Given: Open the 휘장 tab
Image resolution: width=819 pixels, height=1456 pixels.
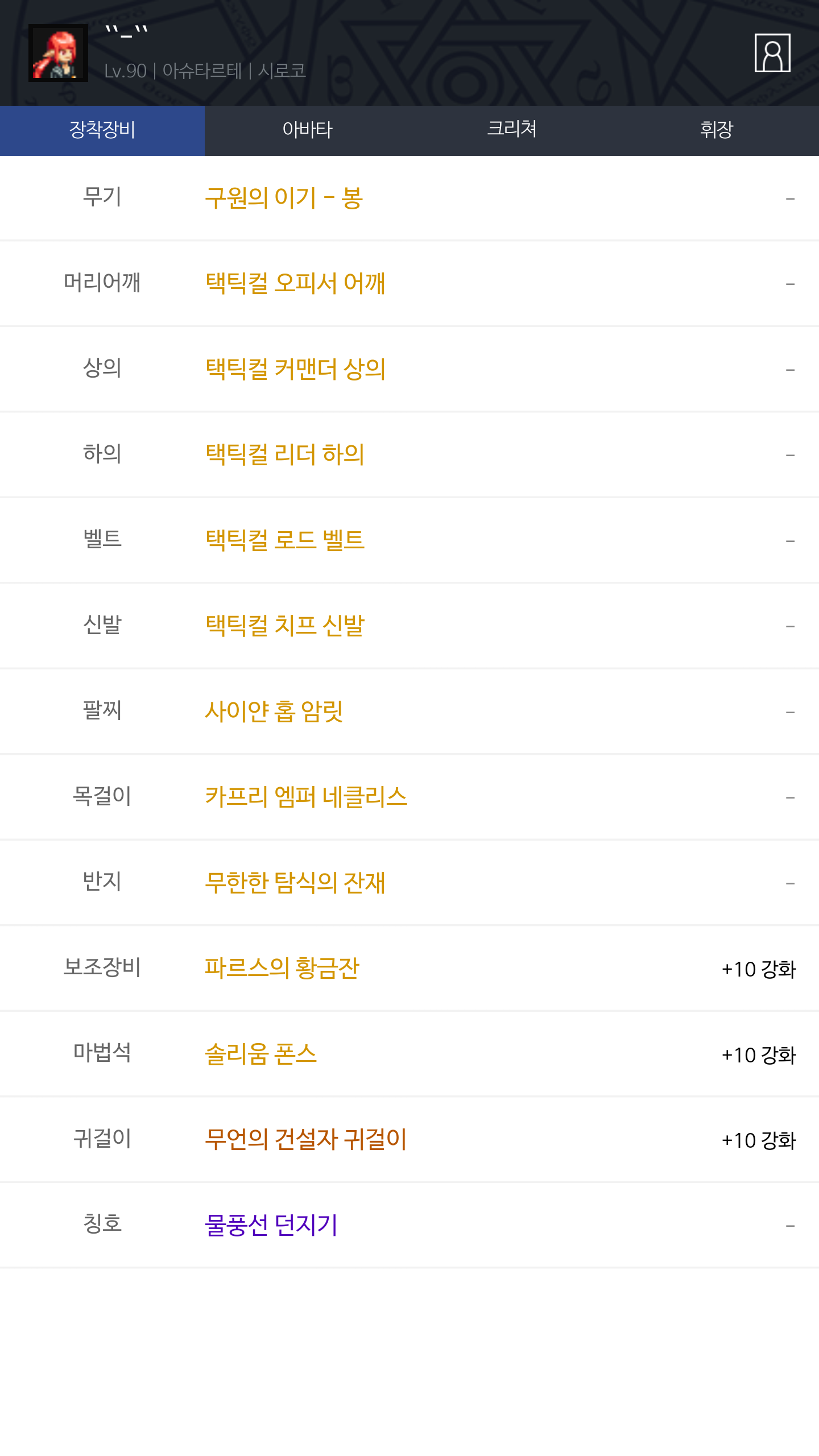Looking at the screenshot, I should (717, 130).
